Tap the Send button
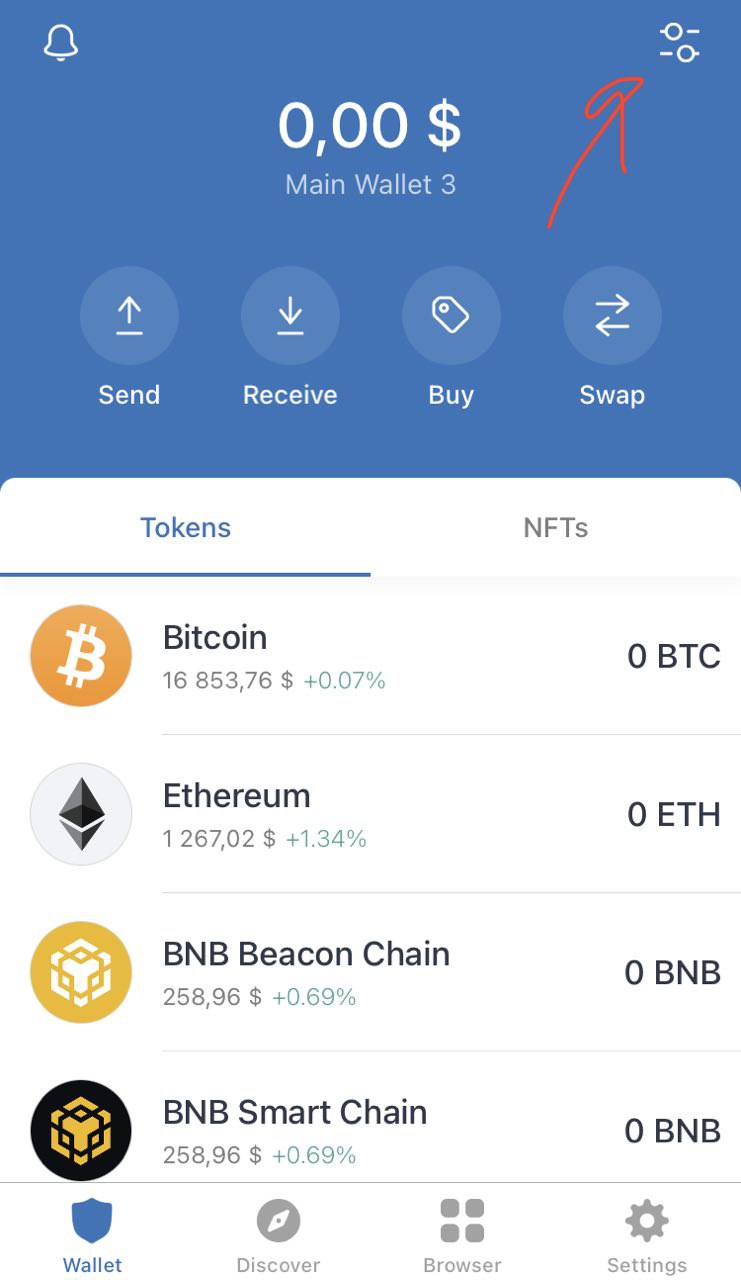 129,317
